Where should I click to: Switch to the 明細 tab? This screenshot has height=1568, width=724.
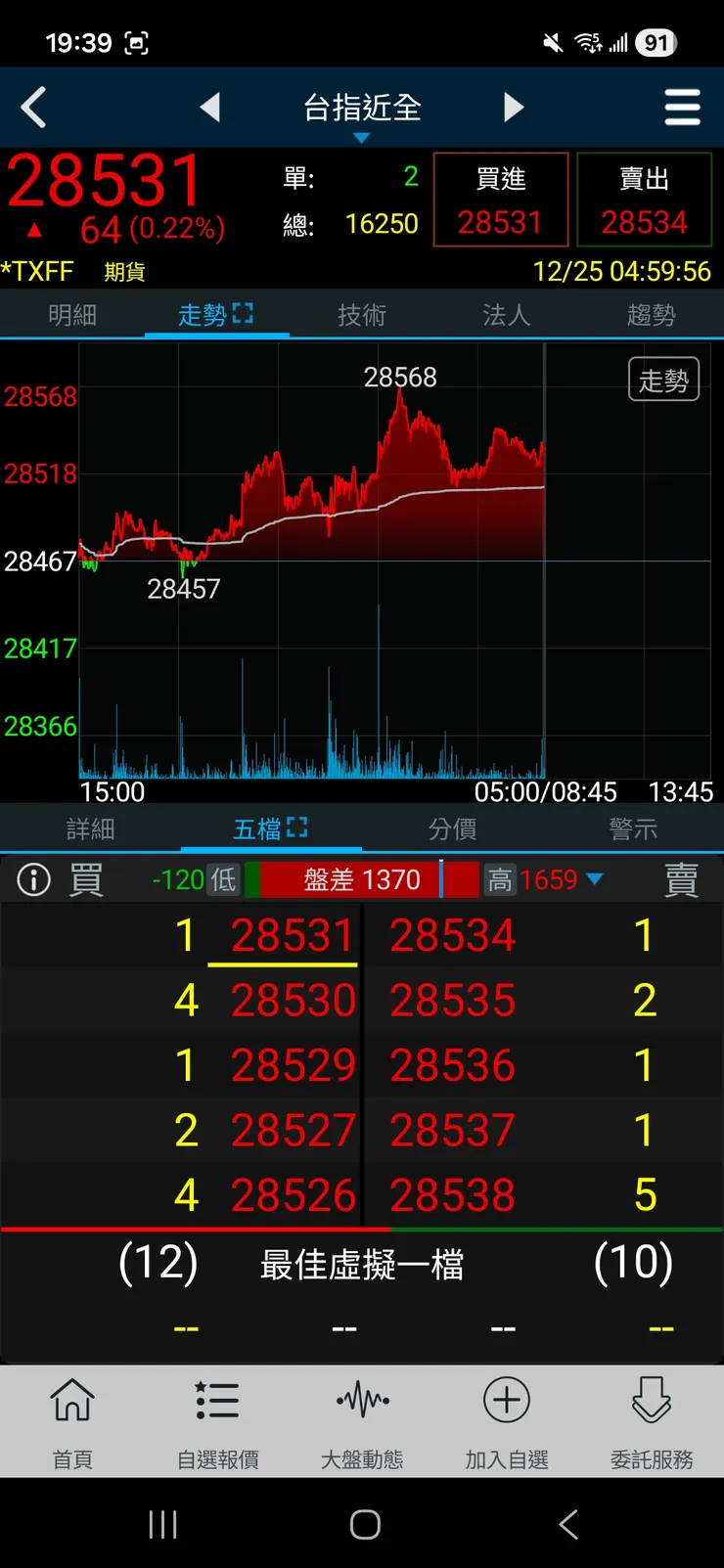click(72, 315)
